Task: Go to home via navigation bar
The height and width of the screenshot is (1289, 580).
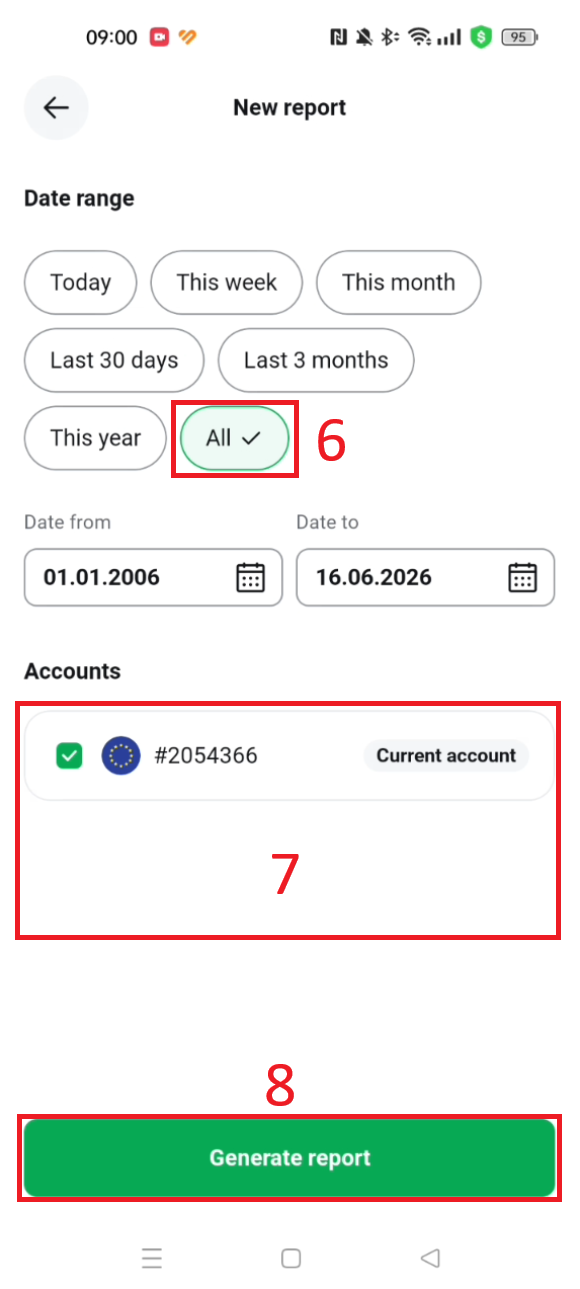Action: tap(291, 1258)
